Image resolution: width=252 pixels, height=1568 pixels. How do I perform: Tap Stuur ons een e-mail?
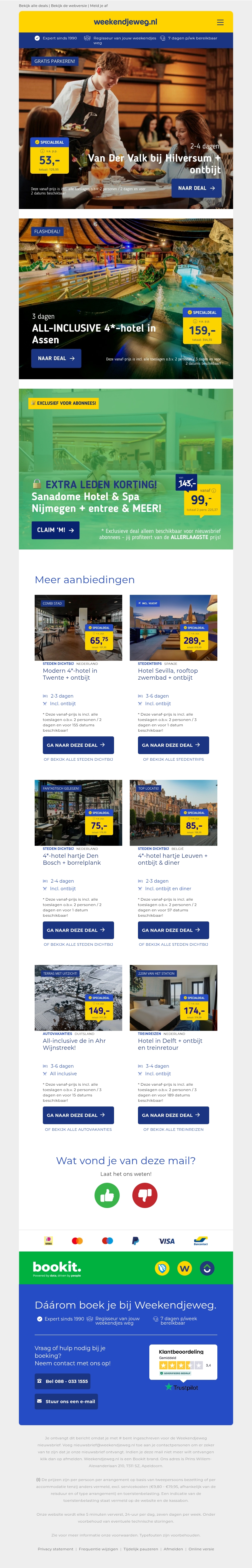(66, 1401)
